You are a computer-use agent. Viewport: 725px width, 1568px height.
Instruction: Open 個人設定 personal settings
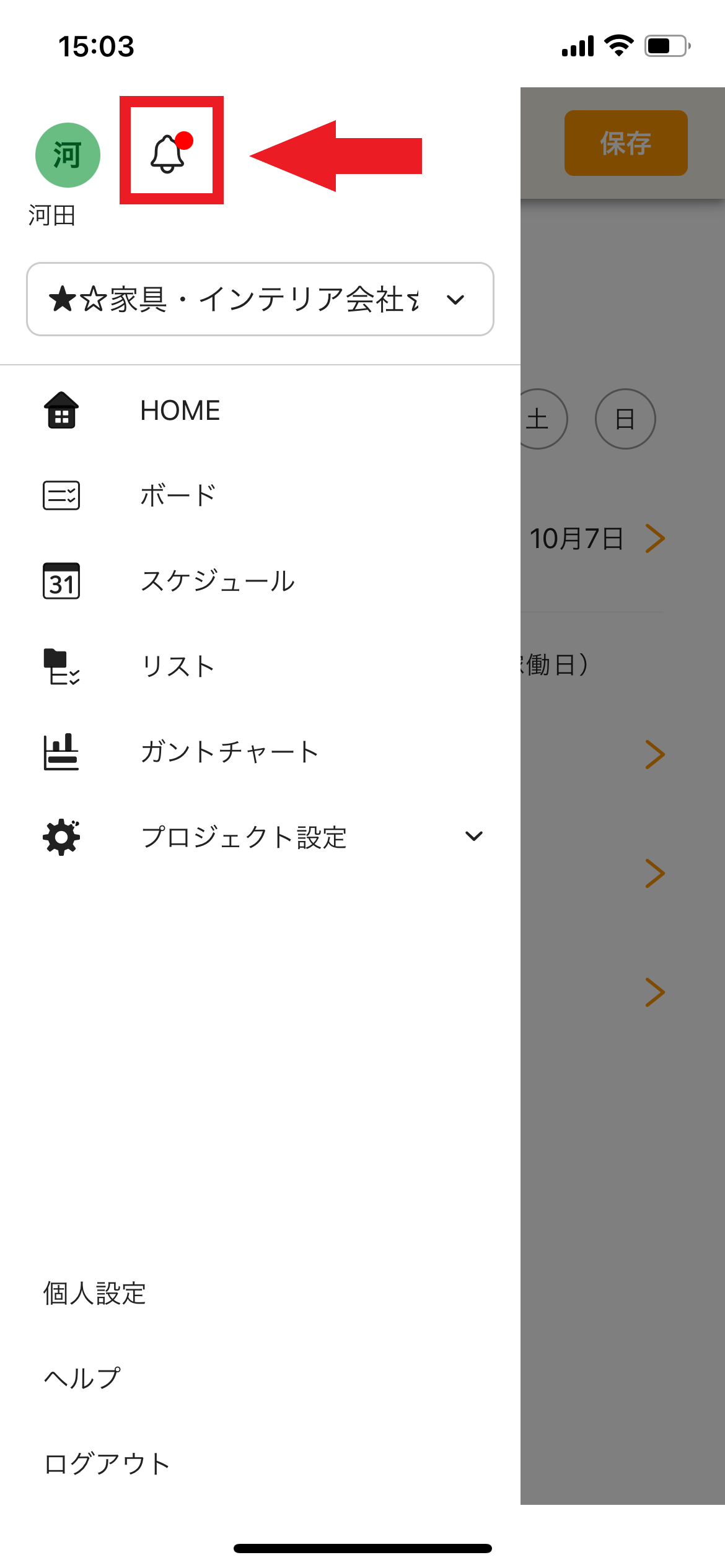tap(94, 1292)
